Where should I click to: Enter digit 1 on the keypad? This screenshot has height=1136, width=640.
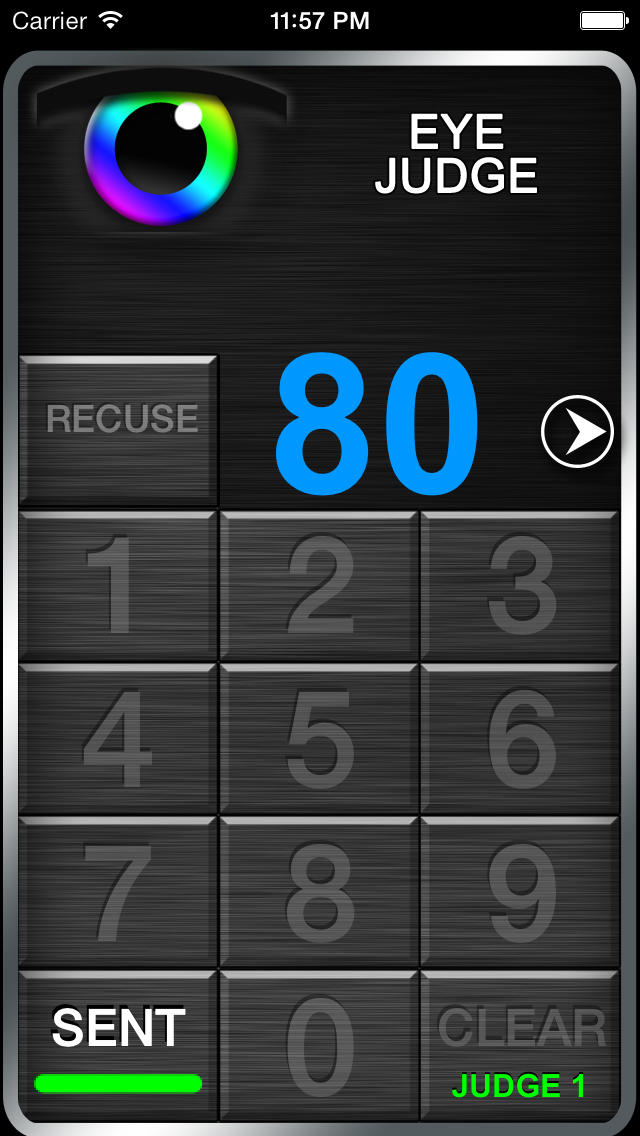pyautogui.click(x=118, y=585)
